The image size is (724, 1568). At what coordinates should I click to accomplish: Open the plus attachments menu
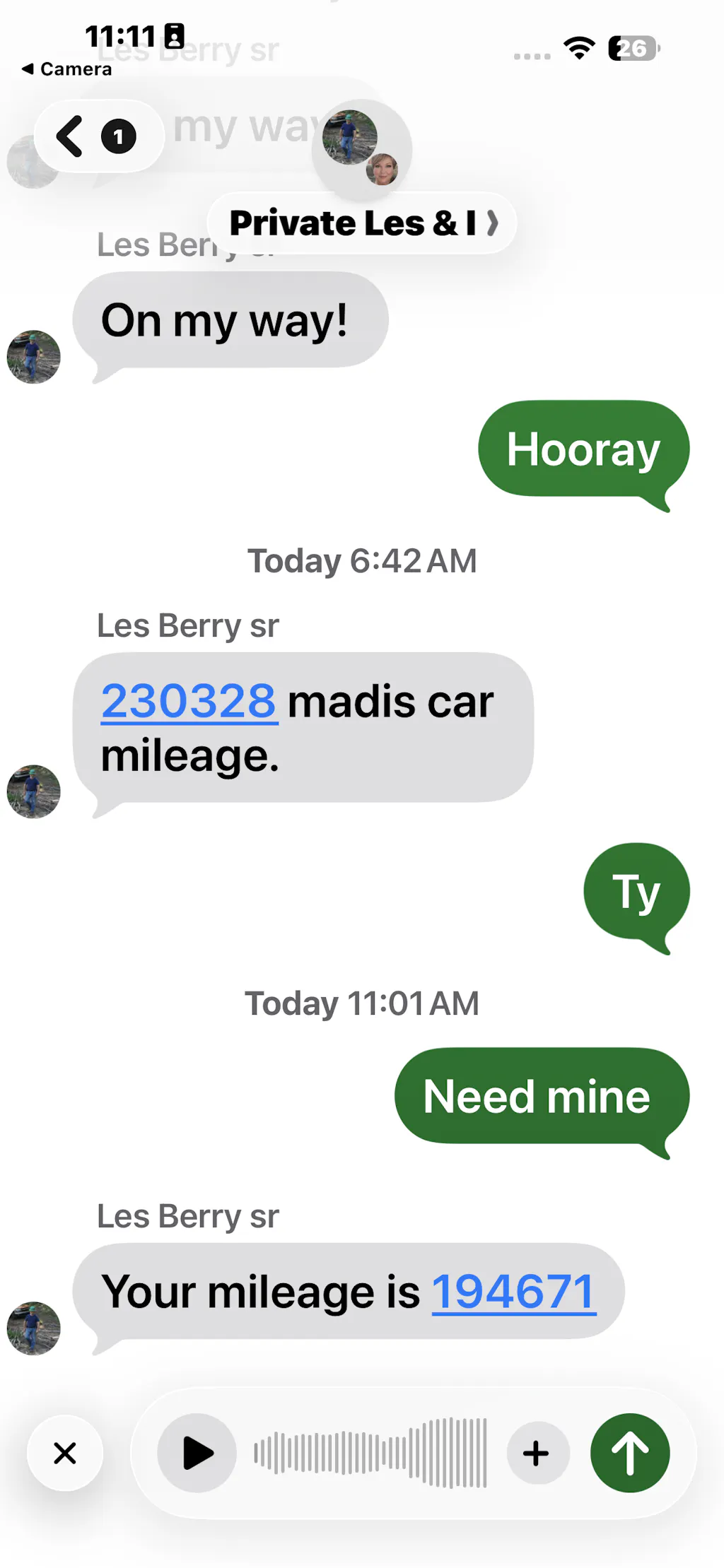tap(536, 1454)
